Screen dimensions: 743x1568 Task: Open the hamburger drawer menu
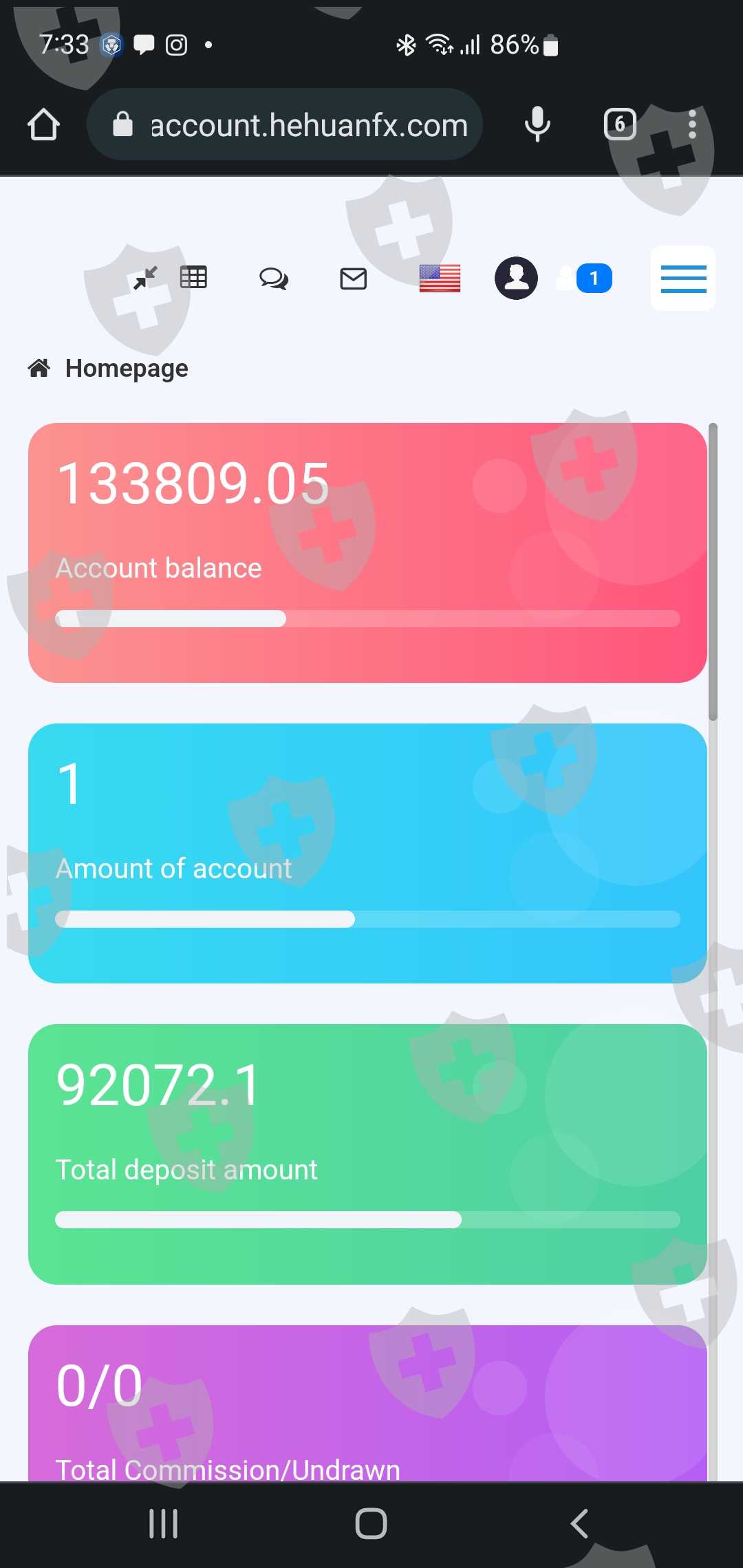point(683,279)
